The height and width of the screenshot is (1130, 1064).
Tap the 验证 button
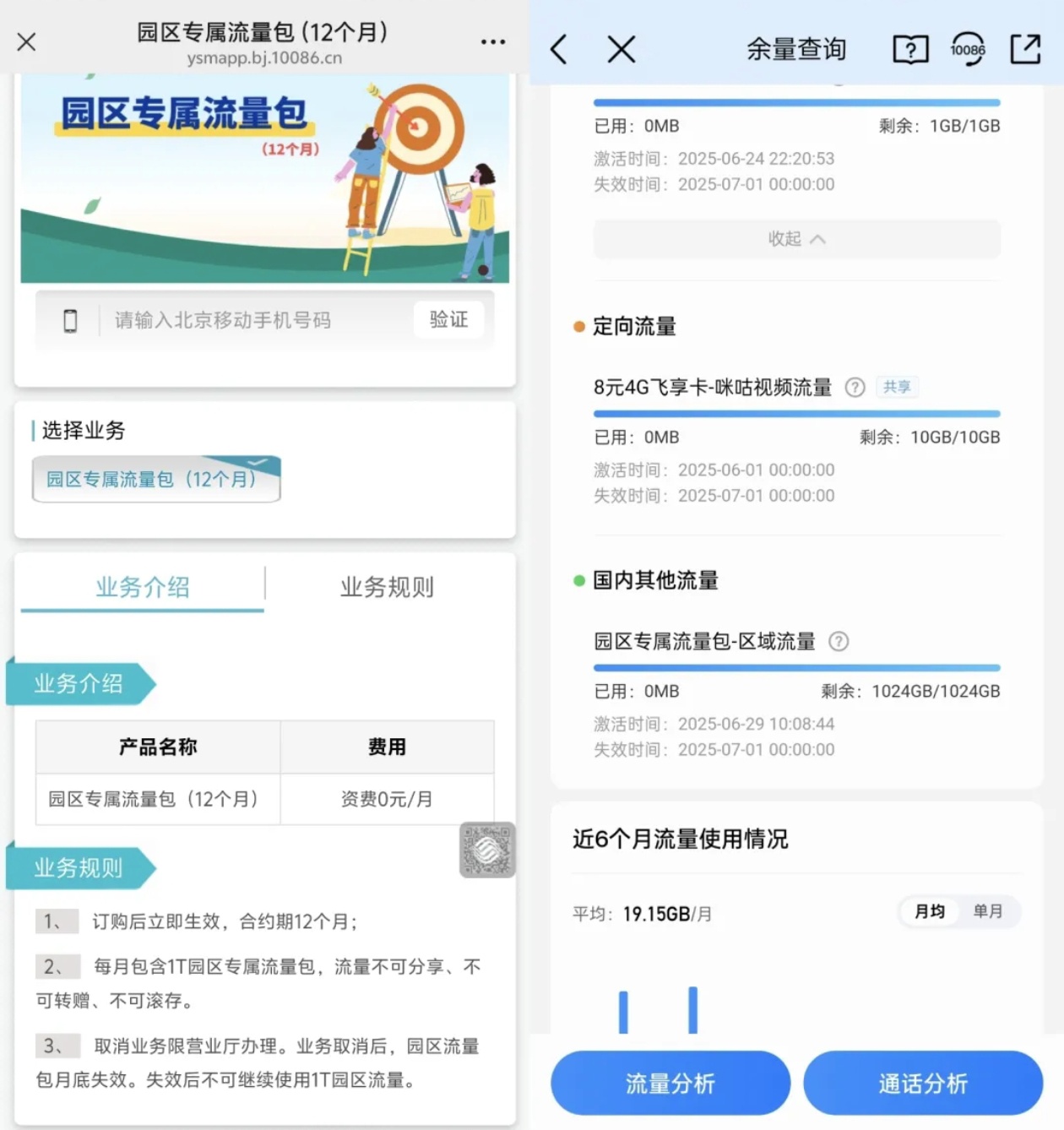pos(448,319)
